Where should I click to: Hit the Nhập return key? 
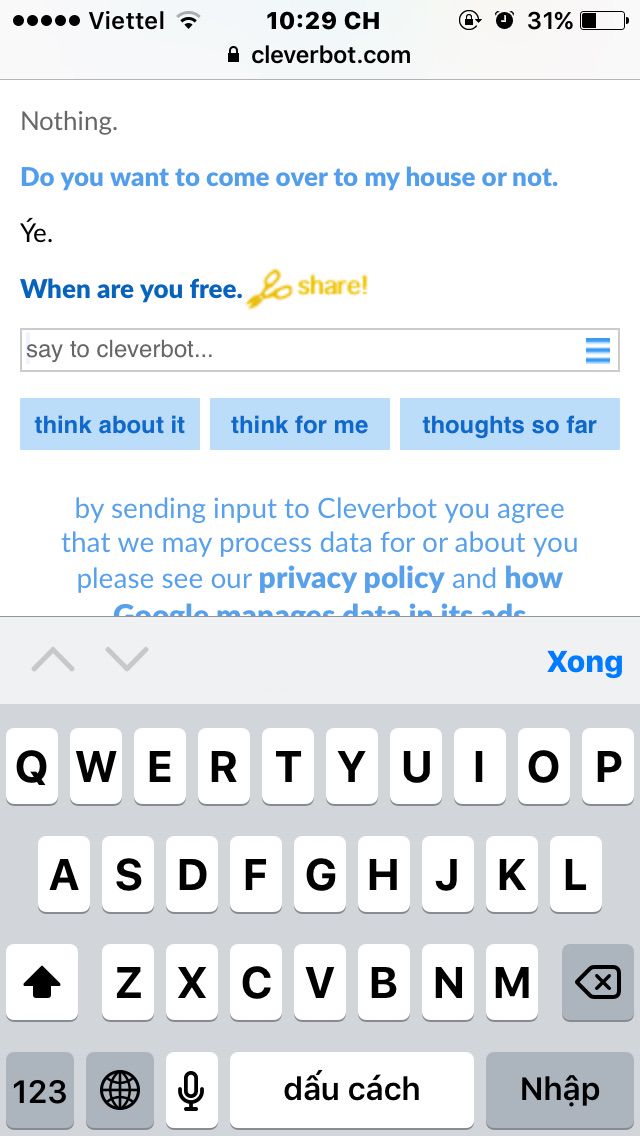(x=560, y=1090)
